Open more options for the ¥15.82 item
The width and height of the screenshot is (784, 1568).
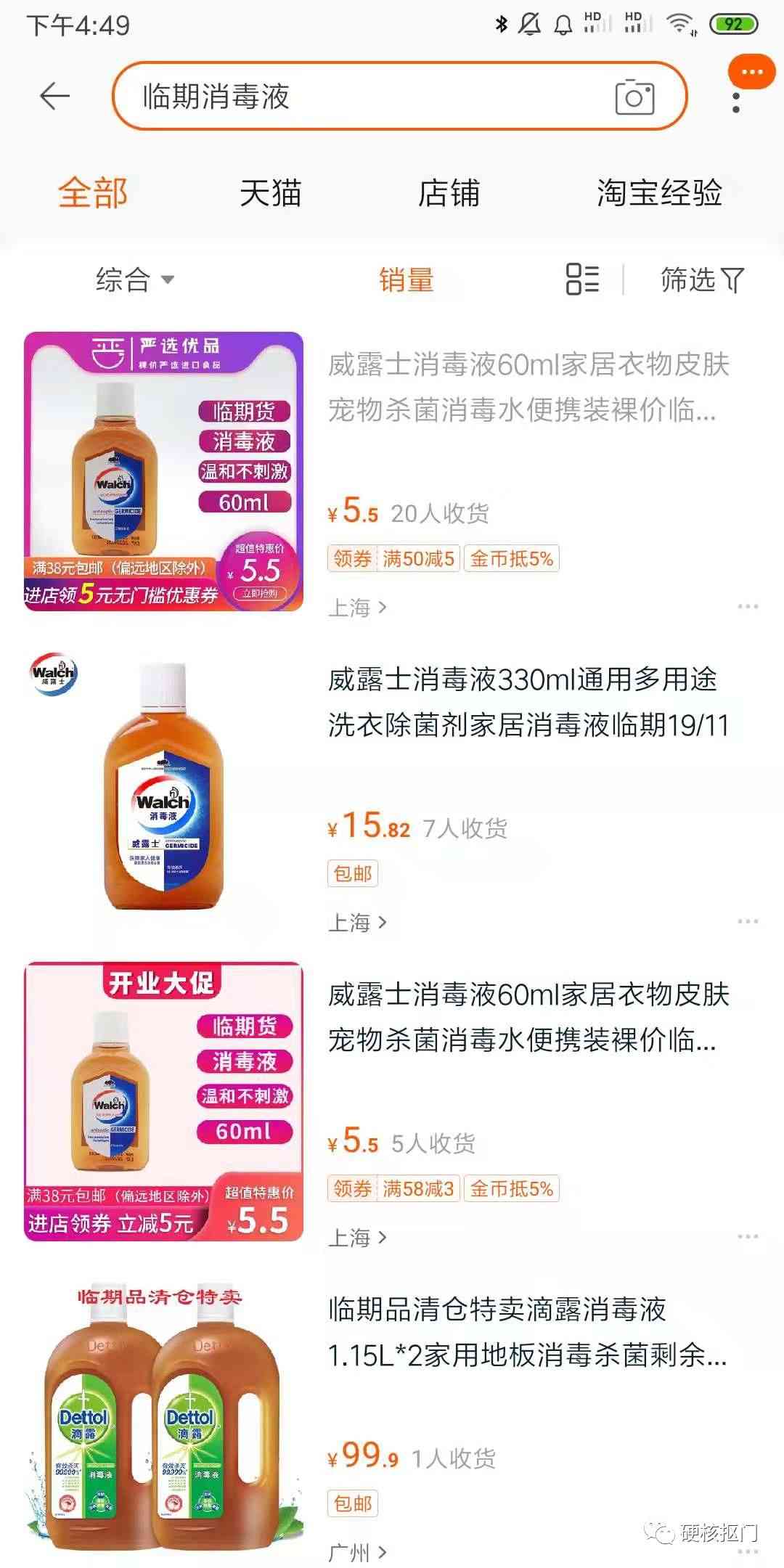pos(747,921)
